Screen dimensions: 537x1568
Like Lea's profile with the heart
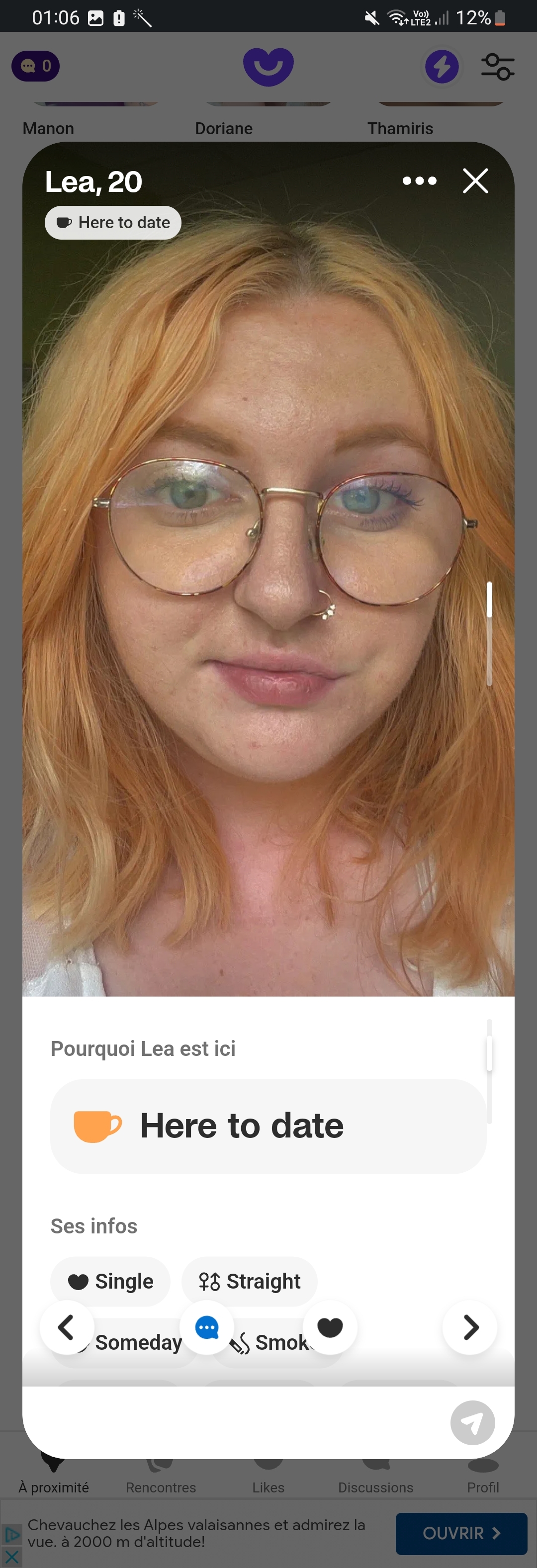tap(330, 1327)
